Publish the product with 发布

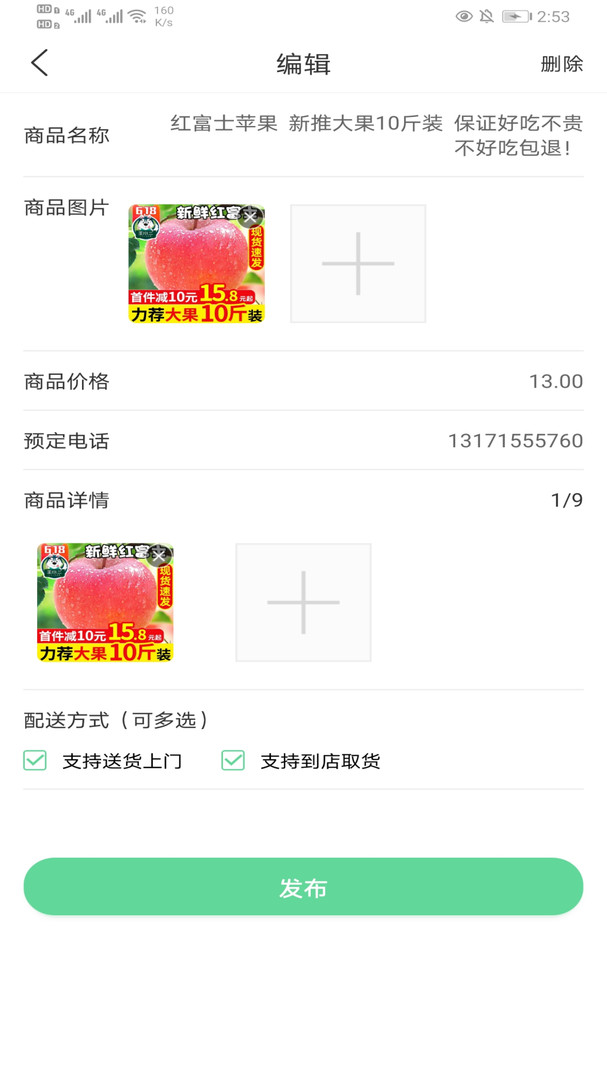pyautogui.click(x=303, y=887)
